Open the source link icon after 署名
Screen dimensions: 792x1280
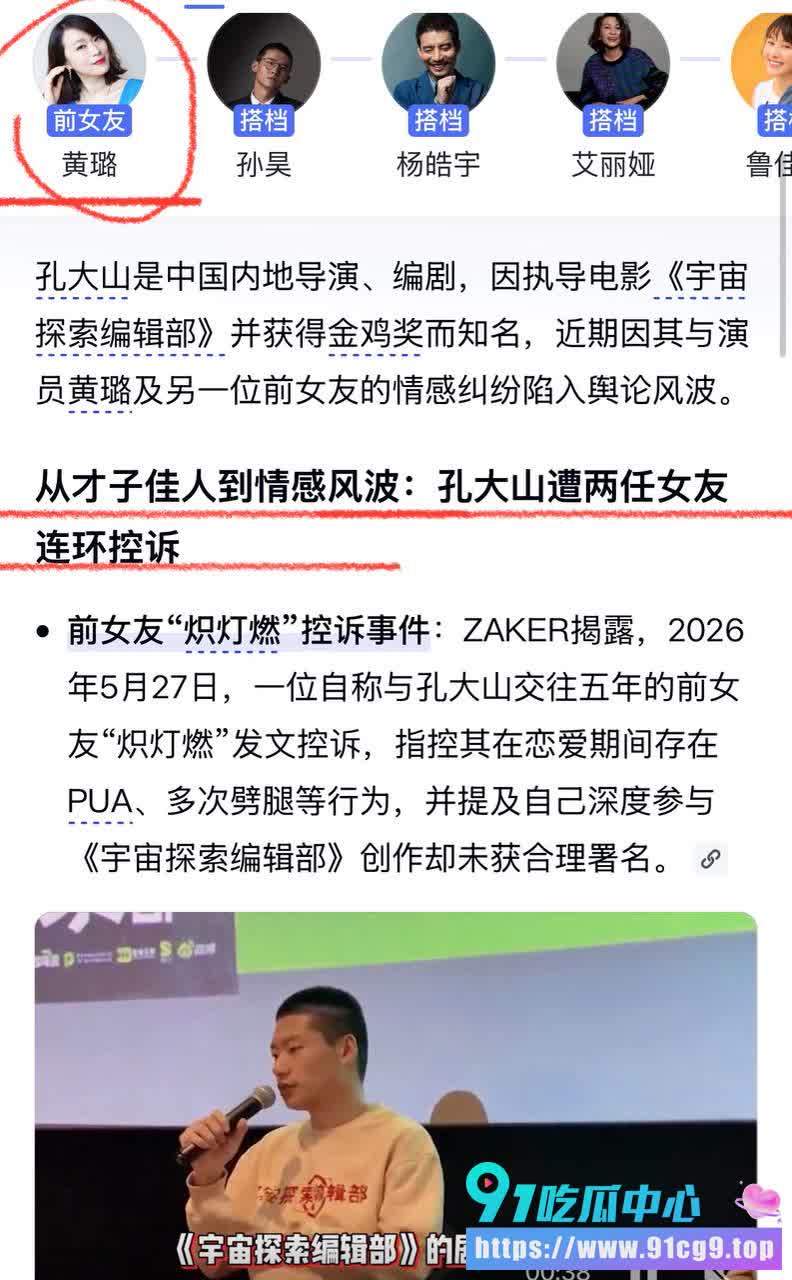tap(711, 859)
